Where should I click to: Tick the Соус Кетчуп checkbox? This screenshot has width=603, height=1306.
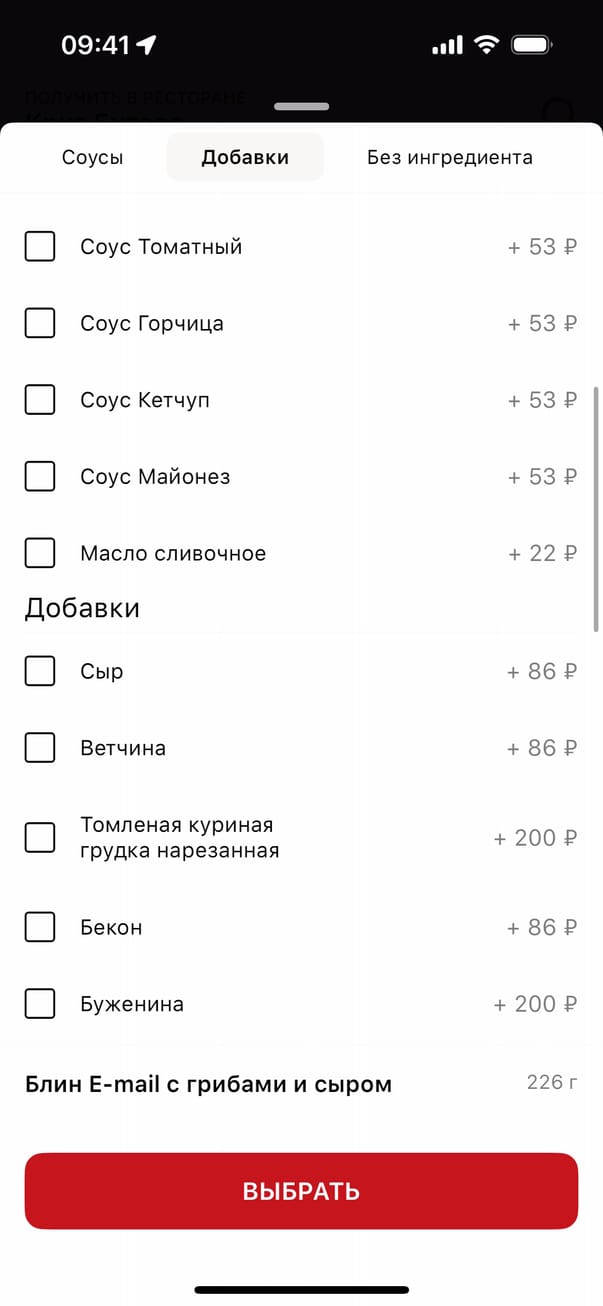point(40,400)
